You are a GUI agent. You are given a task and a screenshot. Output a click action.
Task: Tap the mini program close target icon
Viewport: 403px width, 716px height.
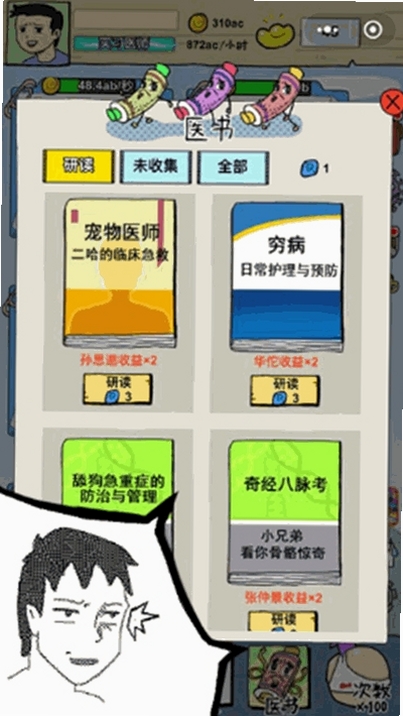click(373, 30)
